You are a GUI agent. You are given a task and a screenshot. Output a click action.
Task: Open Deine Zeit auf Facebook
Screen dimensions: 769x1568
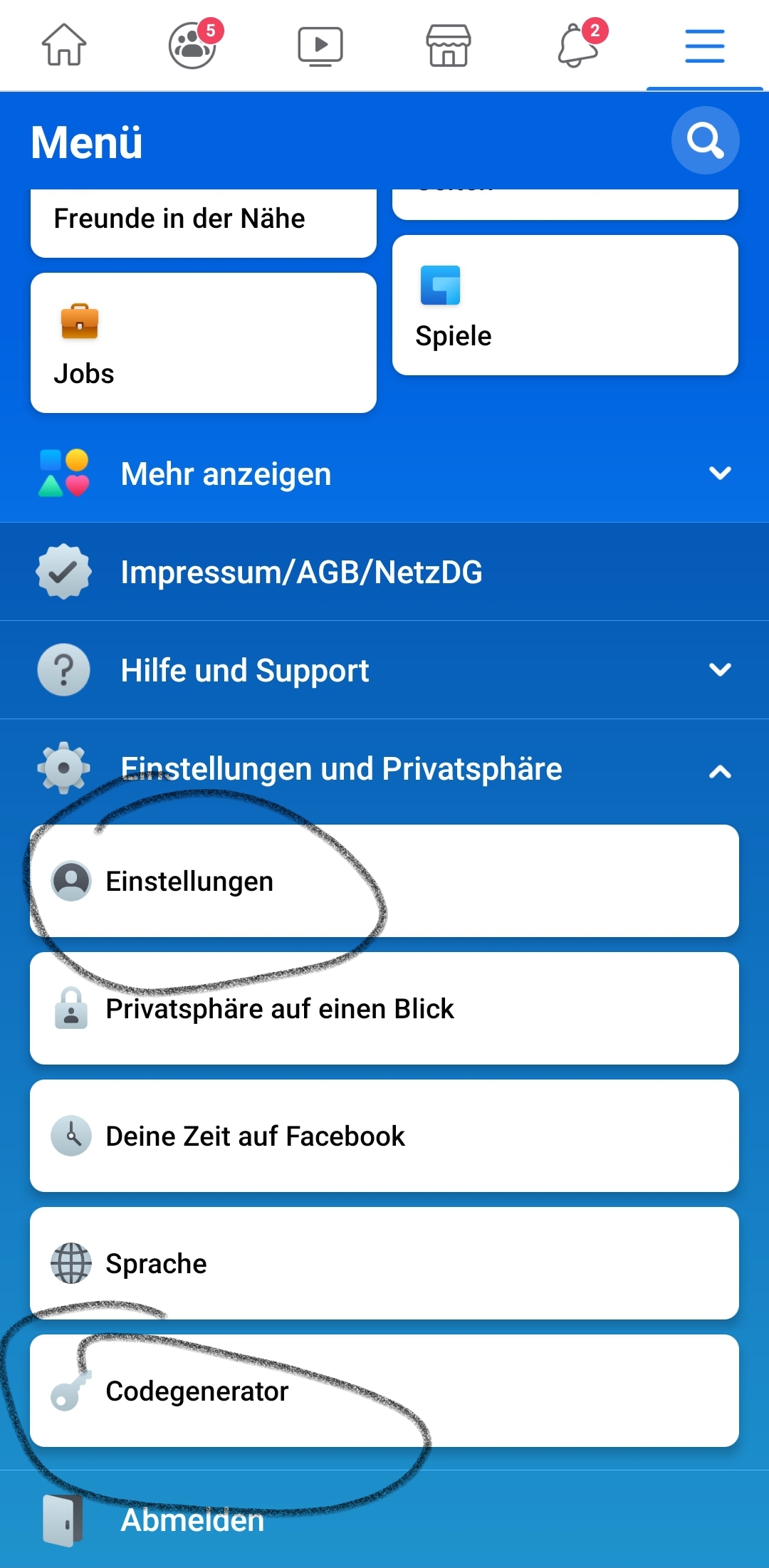[x=384, y=1136]
